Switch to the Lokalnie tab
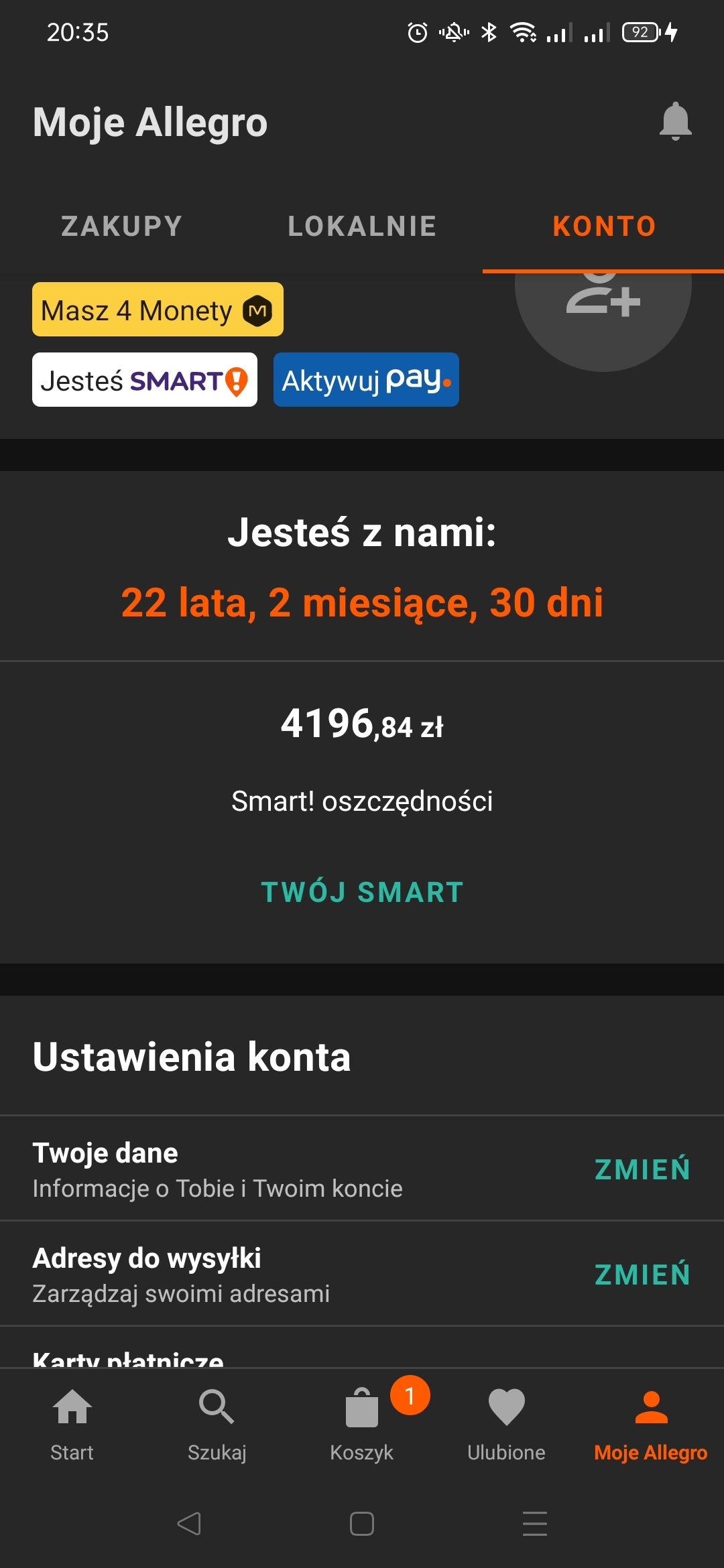This screenshot has width=724, height=1568. (x=362, y=226)
